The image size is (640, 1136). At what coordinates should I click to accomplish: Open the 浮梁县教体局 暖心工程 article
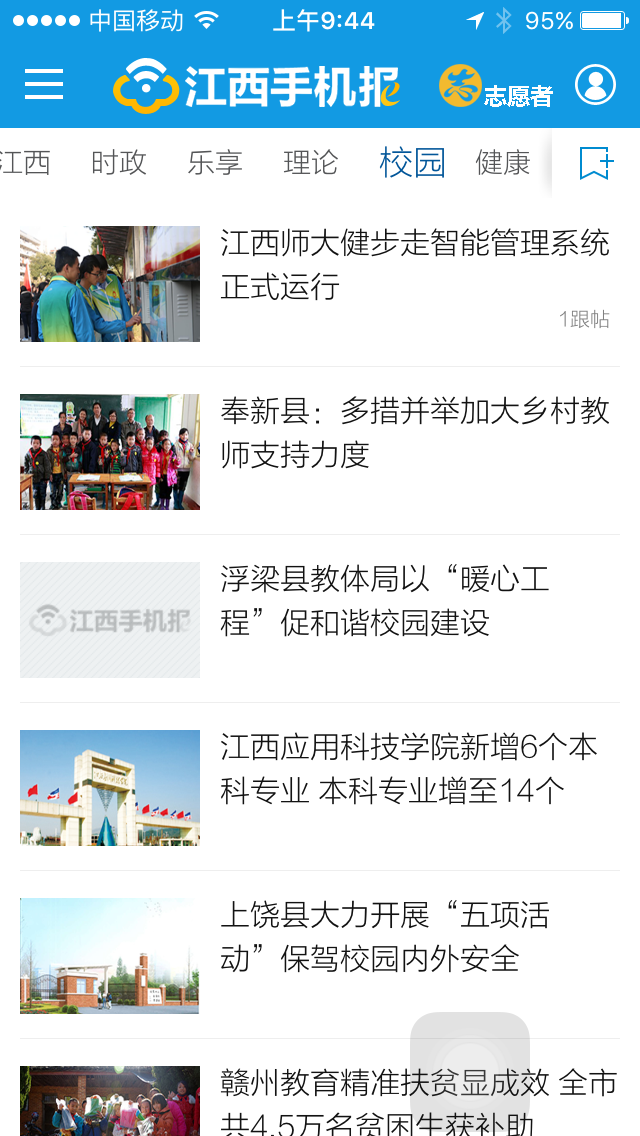pyautogui.click(x=384, y=600)
